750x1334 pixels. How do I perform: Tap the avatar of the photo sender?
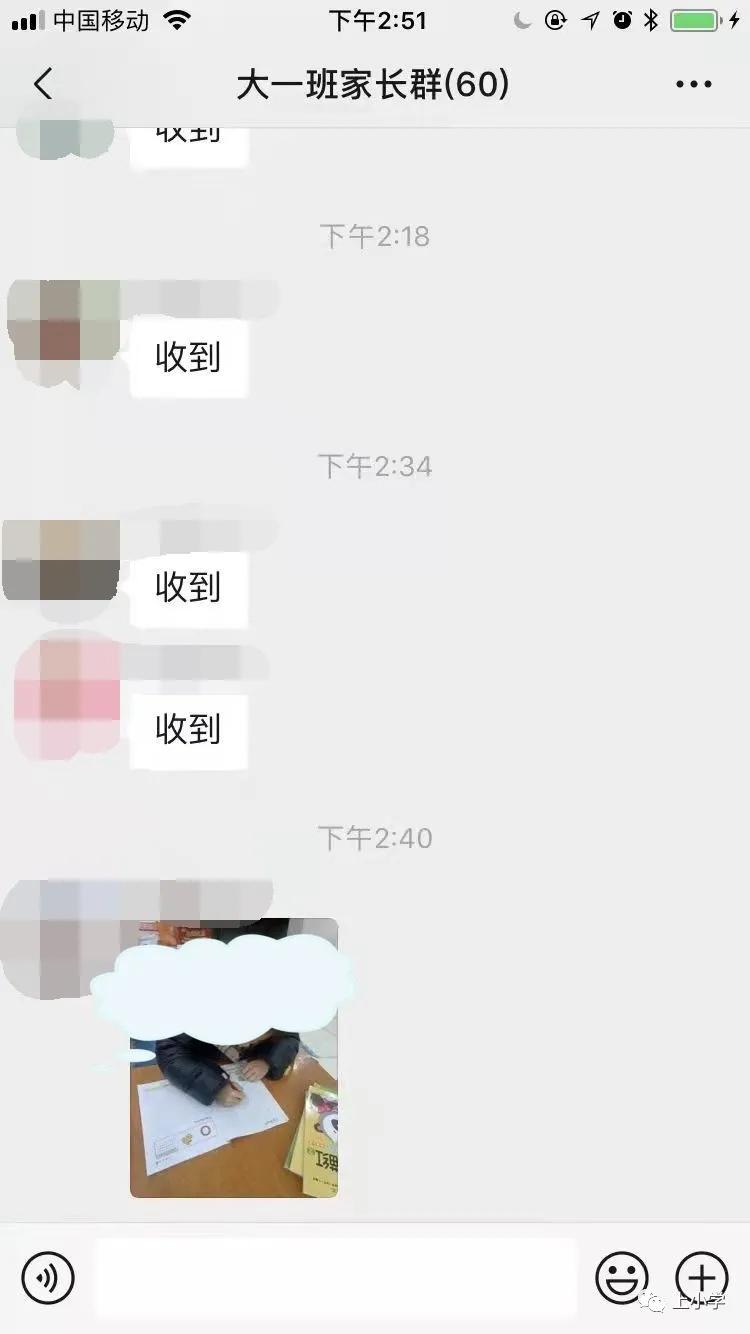60,940
